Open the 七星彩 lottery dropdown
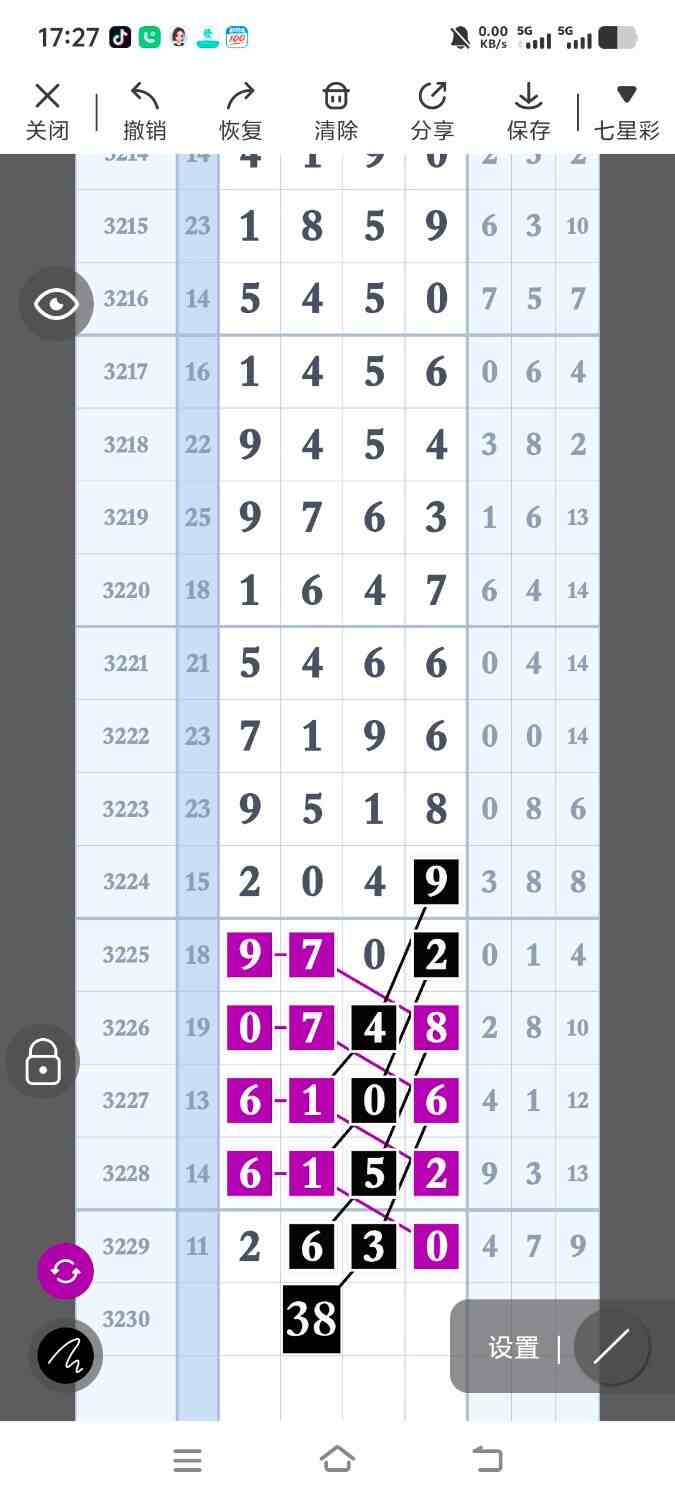Image resolution: width=675 pixels, height=1500 pixels. pyautogui.click(x=627, y=111)
